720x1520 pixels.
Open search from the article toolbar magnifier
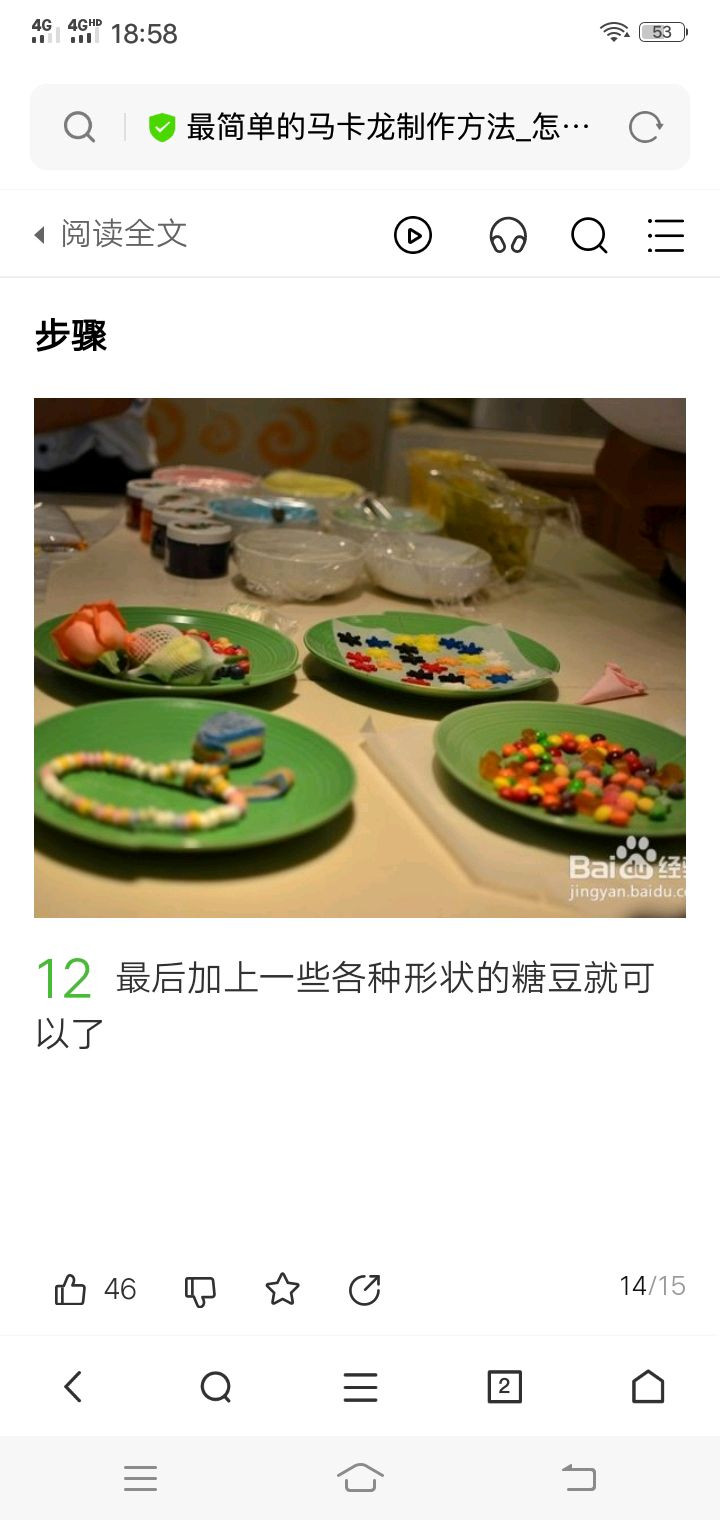click(x=589, y=236)
